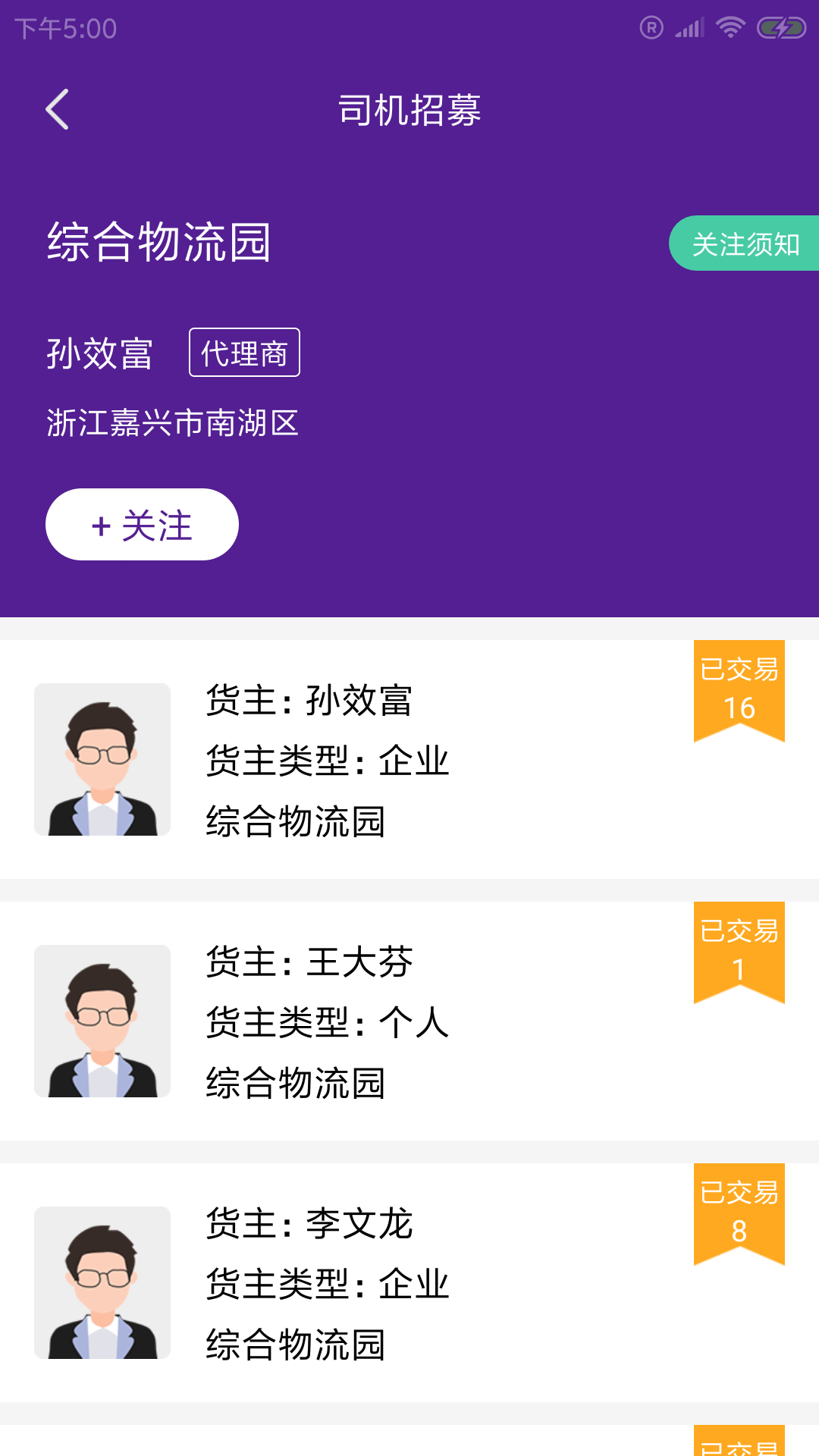The width and height of the screenshot is (819, 1456).
Task: Open cargo owner 王大芬's card
Action: pyautogui.click(x=409, y=1021)
